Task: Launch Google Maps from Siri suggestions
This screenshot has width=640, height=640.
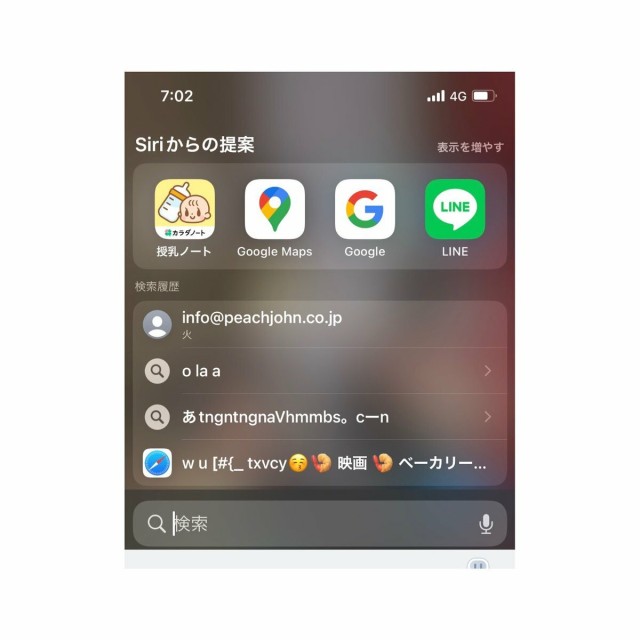Action: point(274,209)
